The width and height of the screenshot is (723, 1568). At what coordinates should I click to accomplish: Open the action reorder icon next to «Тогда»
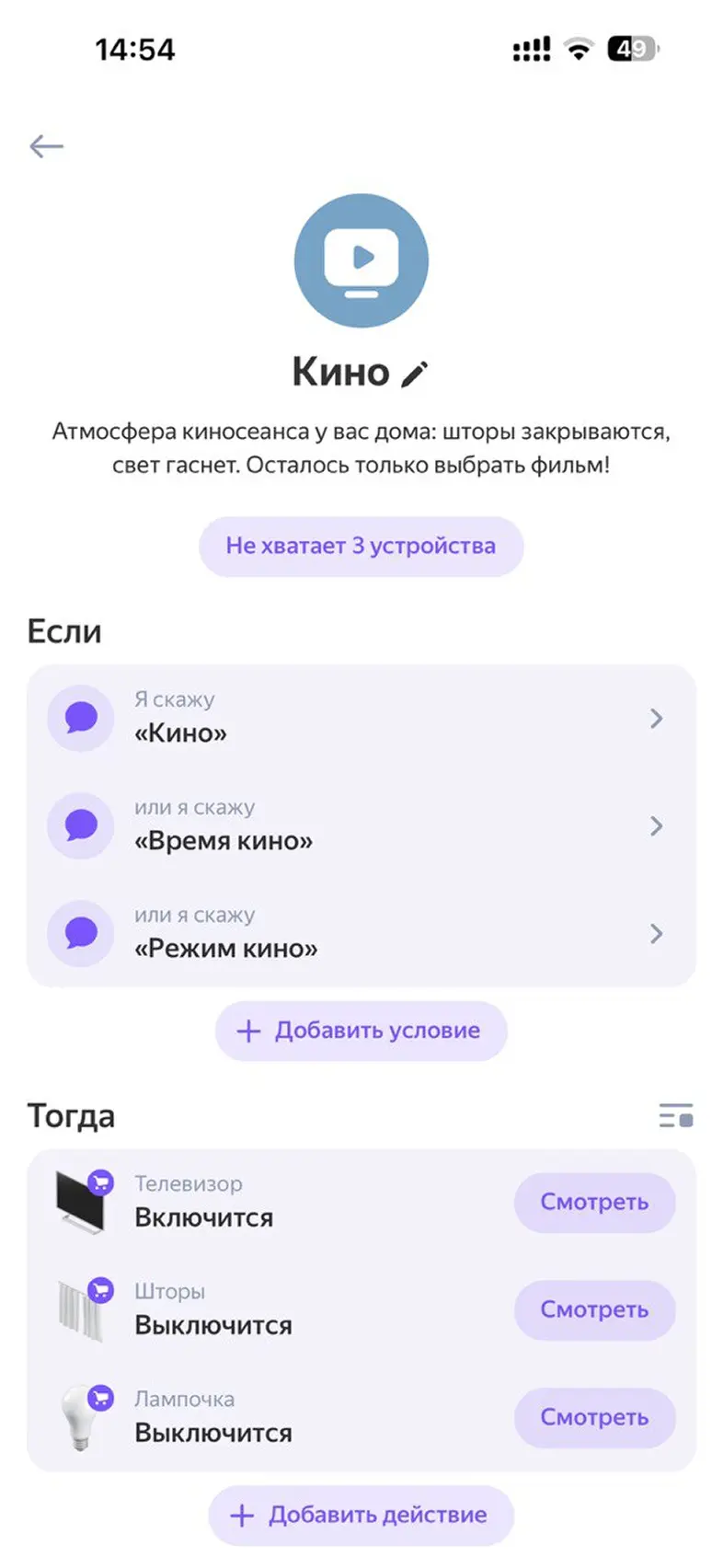pyautogui.click(x=676, y=1115)
